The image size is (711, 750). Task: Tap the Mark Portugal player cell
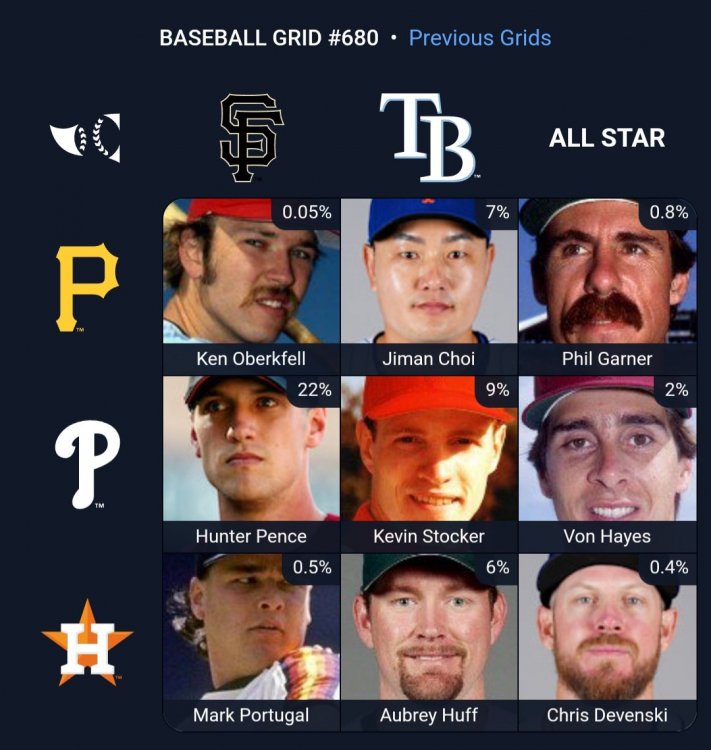[251, 641]
